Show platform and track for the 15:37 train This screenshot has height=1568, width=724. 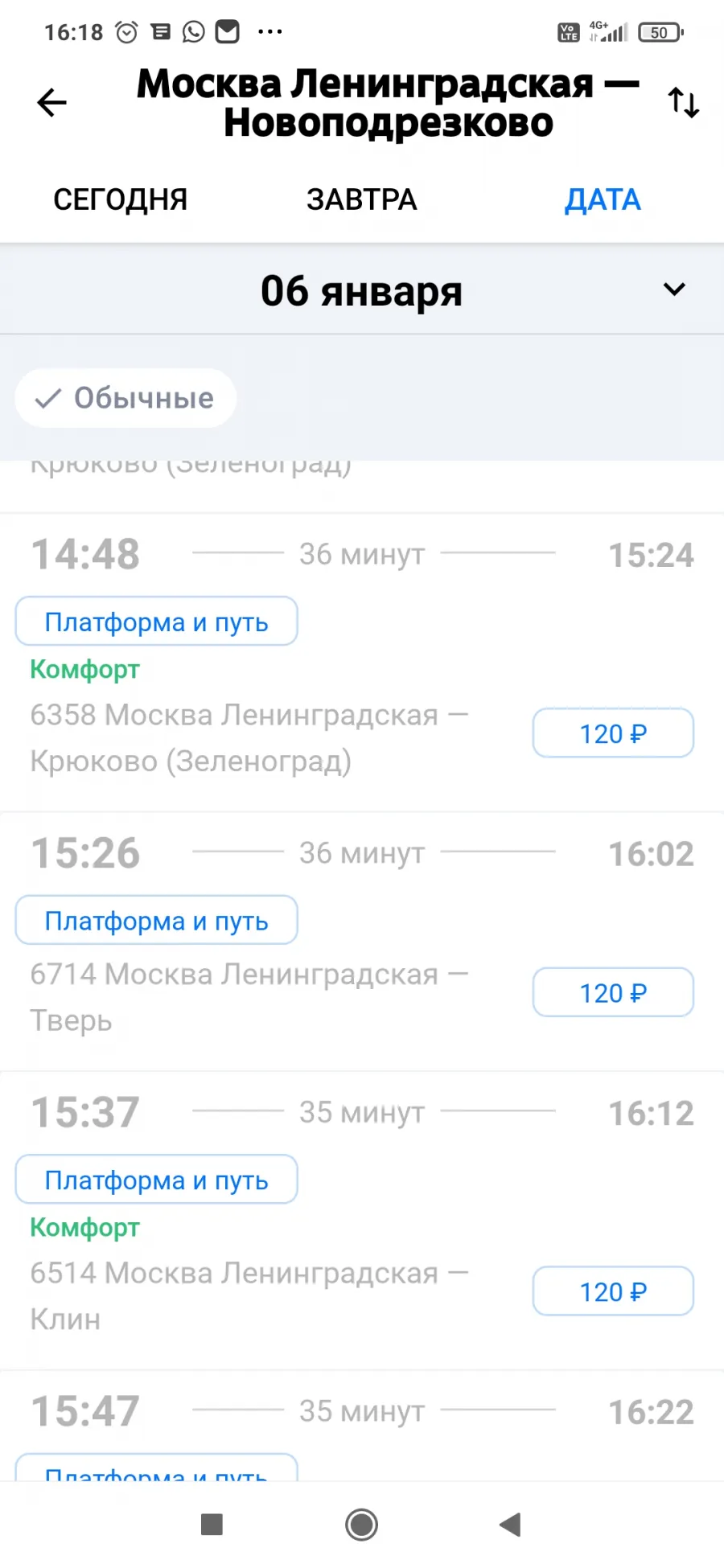[x=156, y=1180]
